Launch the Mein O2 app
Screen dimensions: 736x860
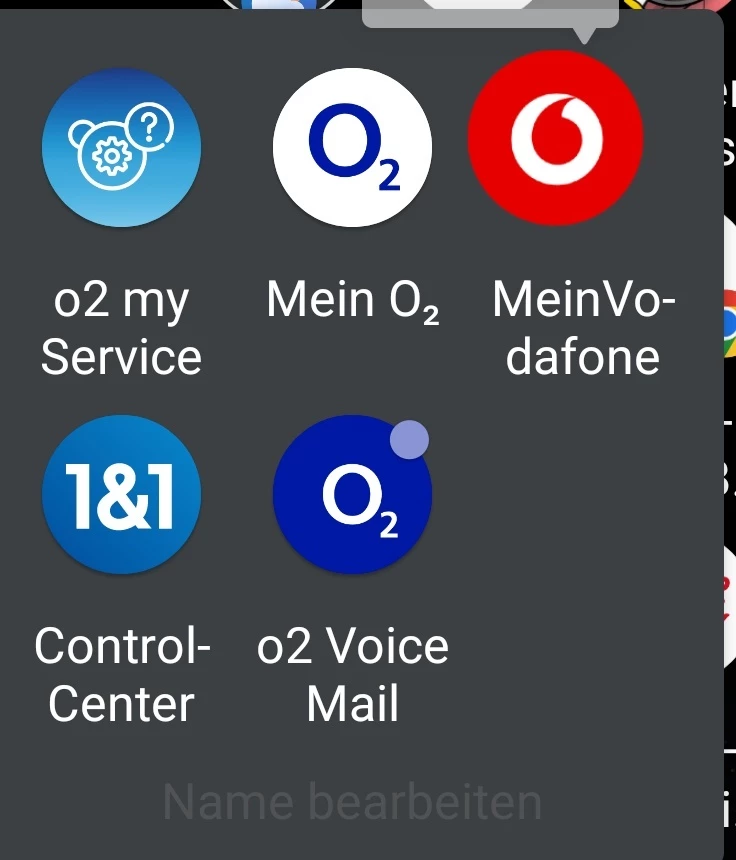click(352, 149)
